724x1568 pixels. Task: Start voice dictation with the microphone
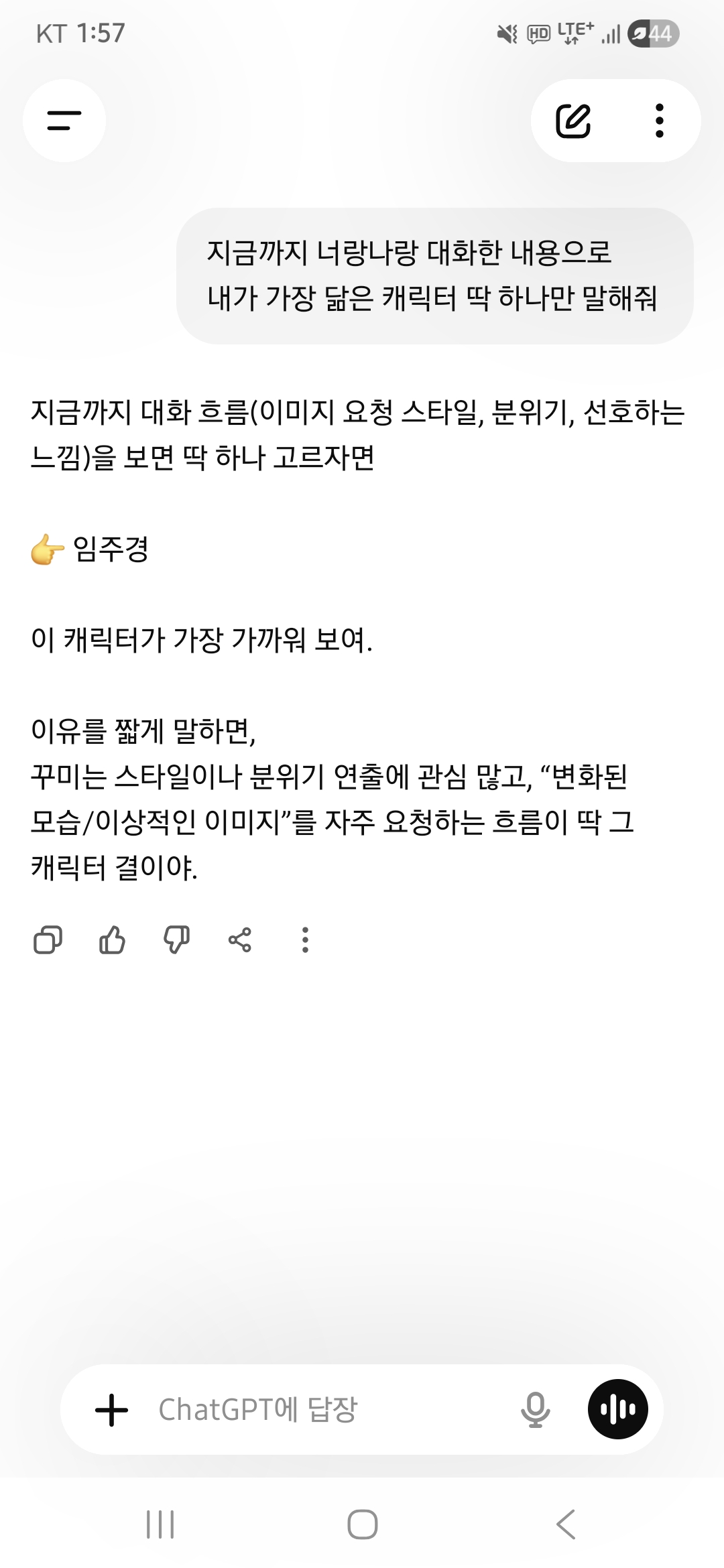(535, 1410)
